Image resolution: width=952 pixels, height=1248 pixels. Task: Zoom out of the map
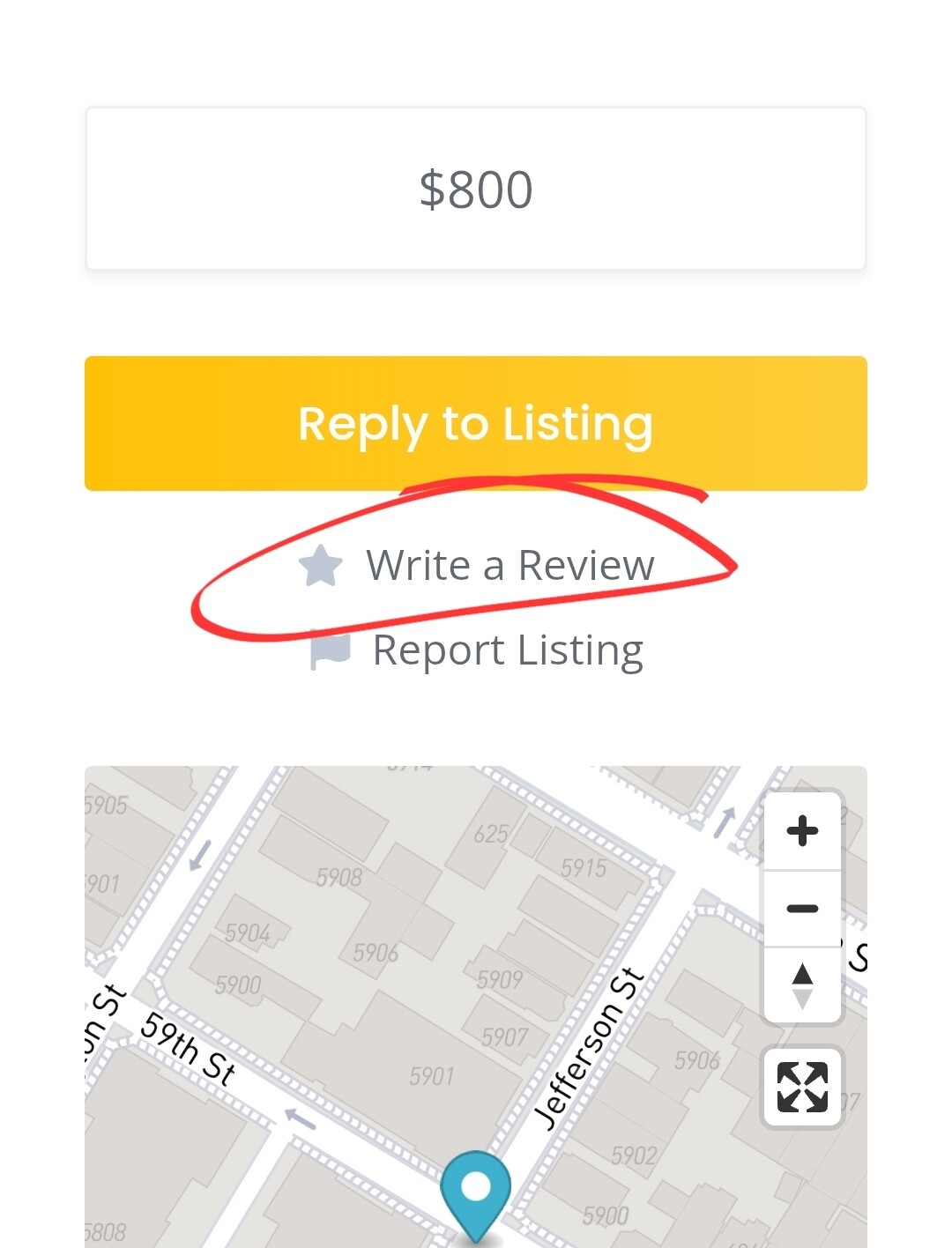coord(802,909)
